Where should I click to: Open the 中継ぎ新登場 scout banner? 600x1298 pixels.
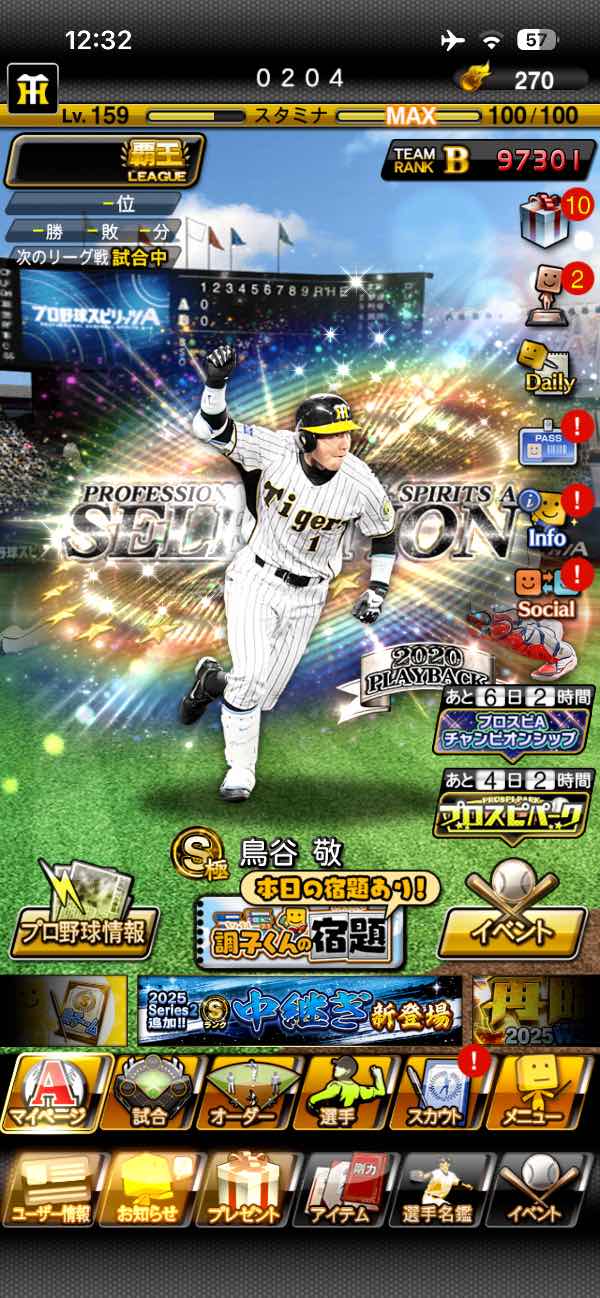click(x=300, y=1011)
